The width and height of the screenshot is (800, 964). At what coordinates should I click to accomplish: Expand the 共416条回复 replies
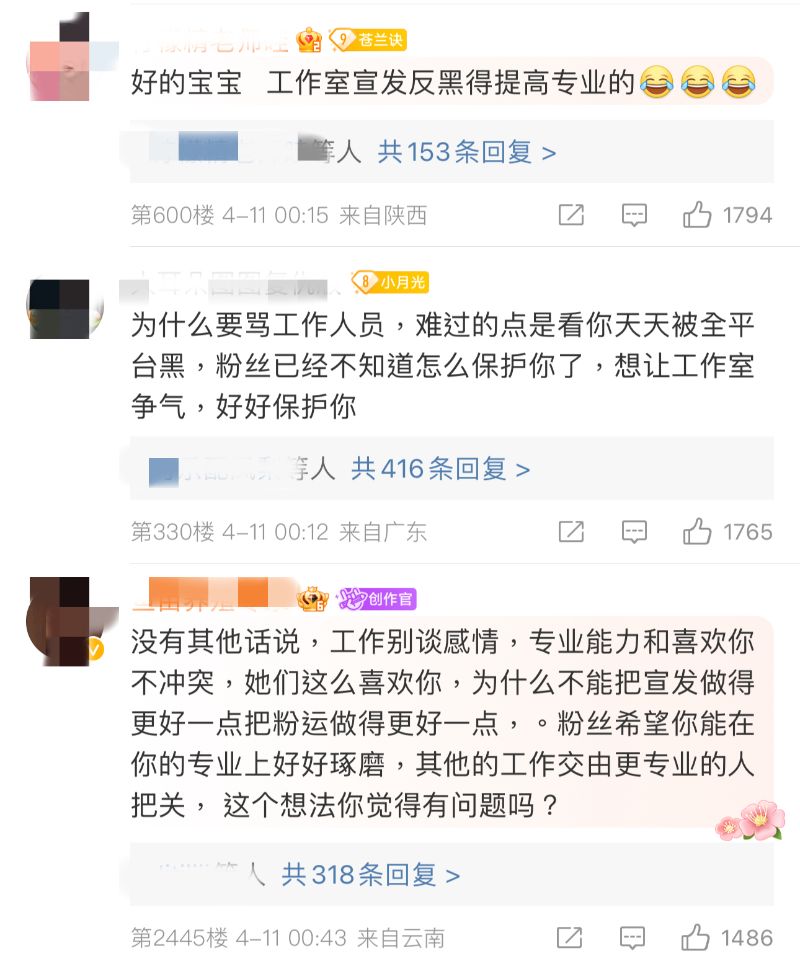pyautogui.click(x=440, y=468)
